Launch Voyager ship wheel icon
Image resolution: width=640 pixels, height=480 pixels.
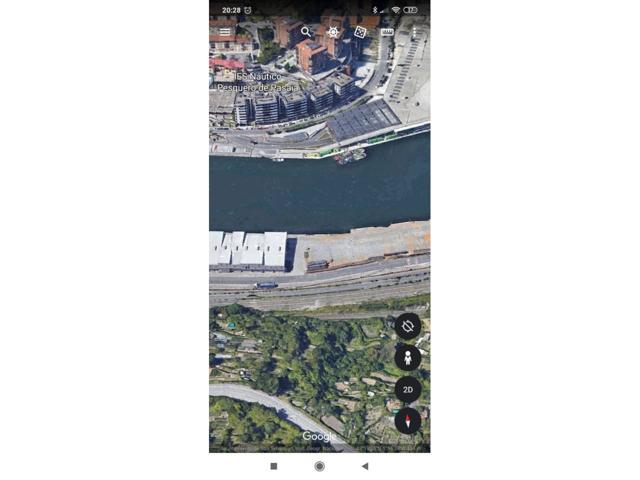click(x=333, y=32)
